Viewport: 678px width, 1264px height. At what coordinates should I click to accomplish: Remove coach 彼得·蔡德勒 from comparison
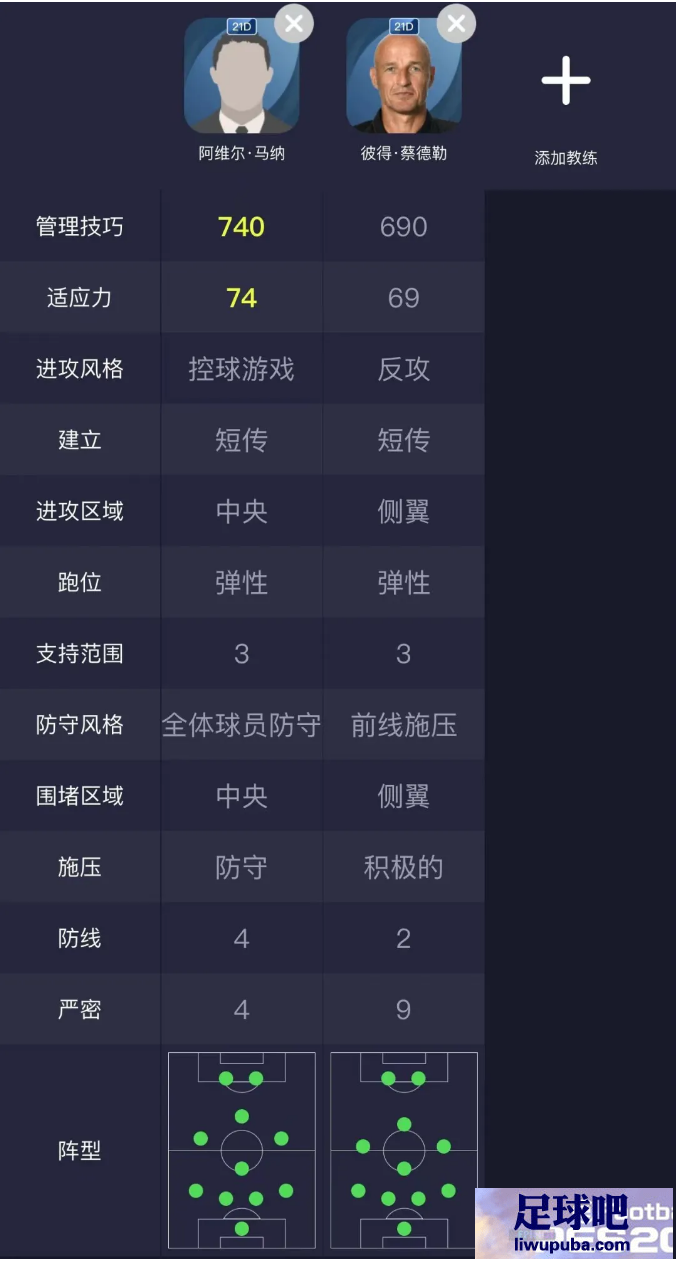tap(456, 23)
